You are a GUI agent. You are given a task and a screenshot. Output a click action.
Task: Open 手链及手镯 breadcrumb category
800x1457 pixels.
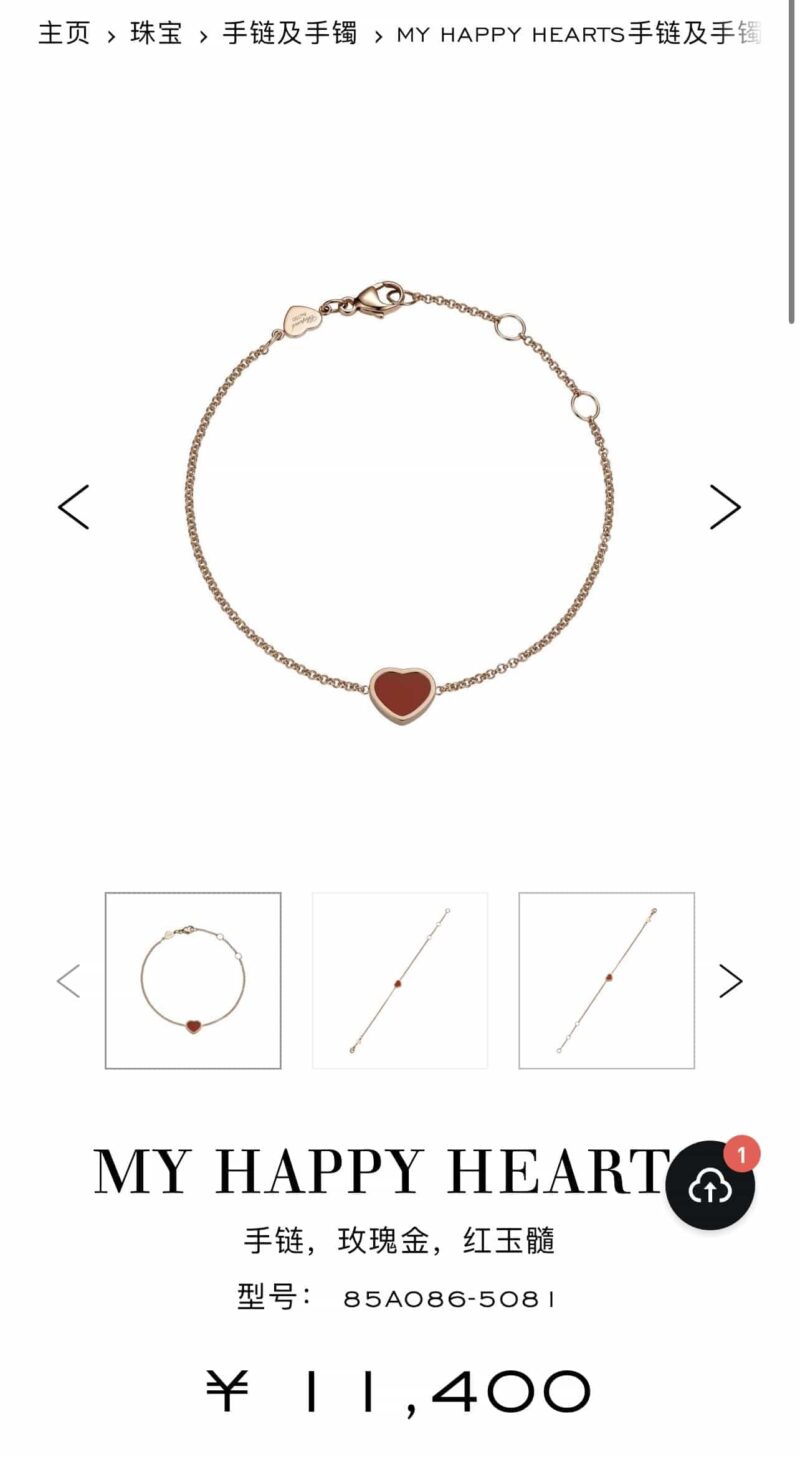tap(290, 34)
